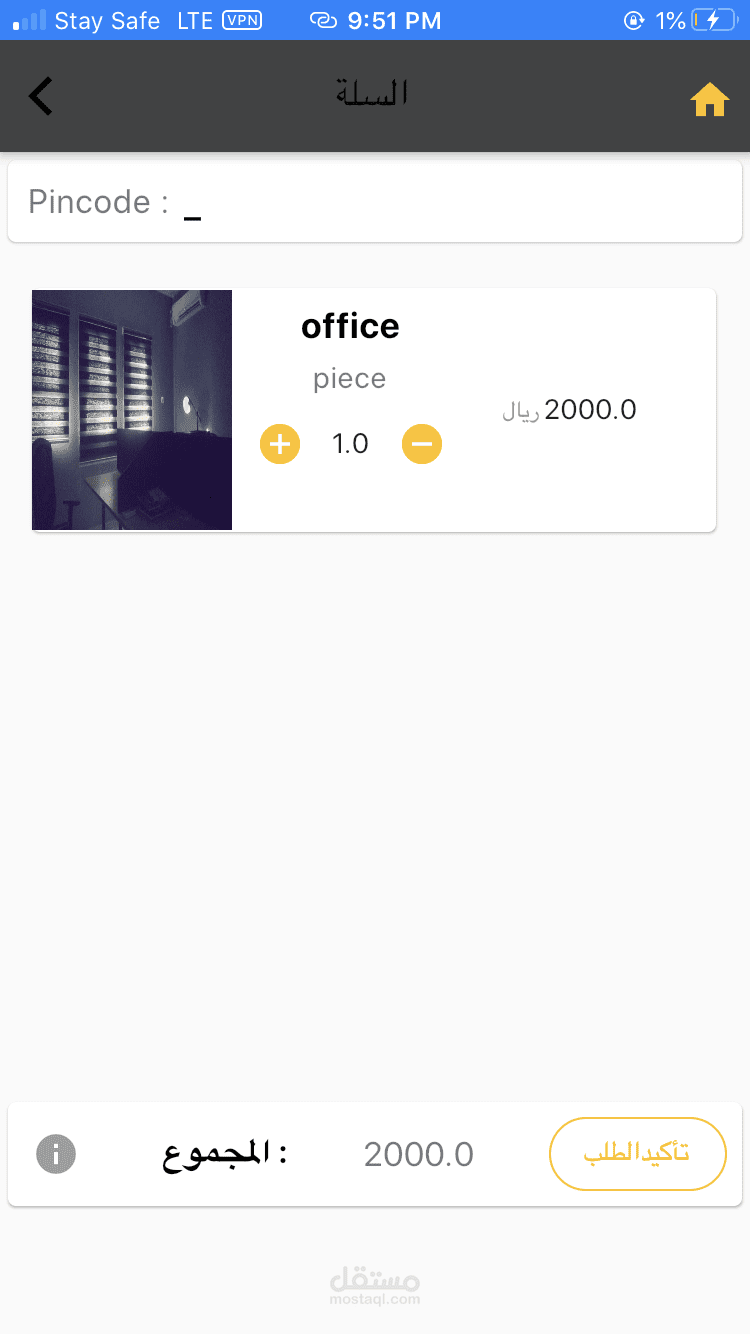This screenshot has height=1334, width=750.
Task: Open the home screen icon
Action: tap(709, 99)
